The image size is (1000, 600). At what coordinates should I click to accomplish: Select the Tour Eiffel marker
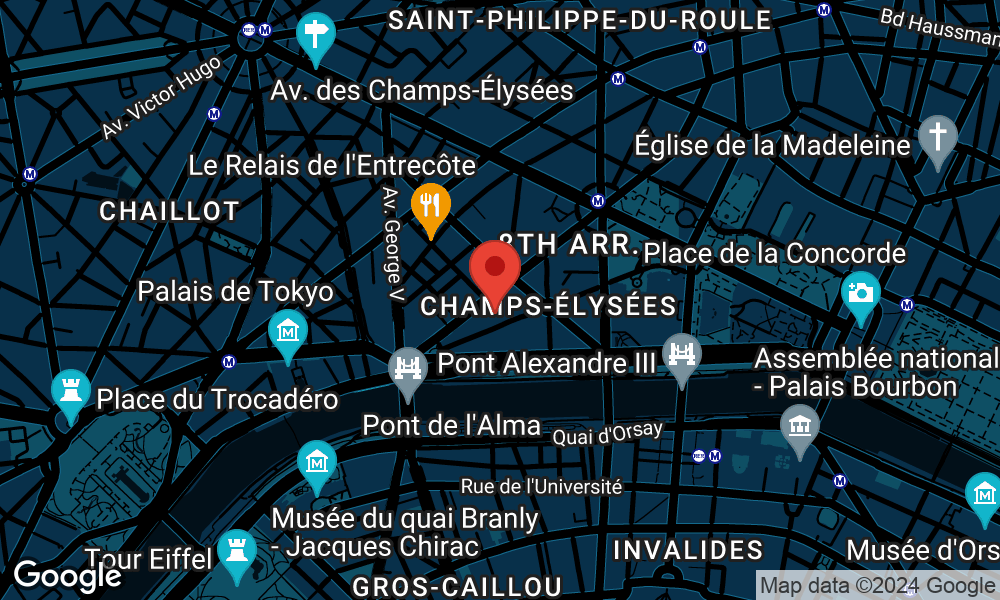click(237, 551)
